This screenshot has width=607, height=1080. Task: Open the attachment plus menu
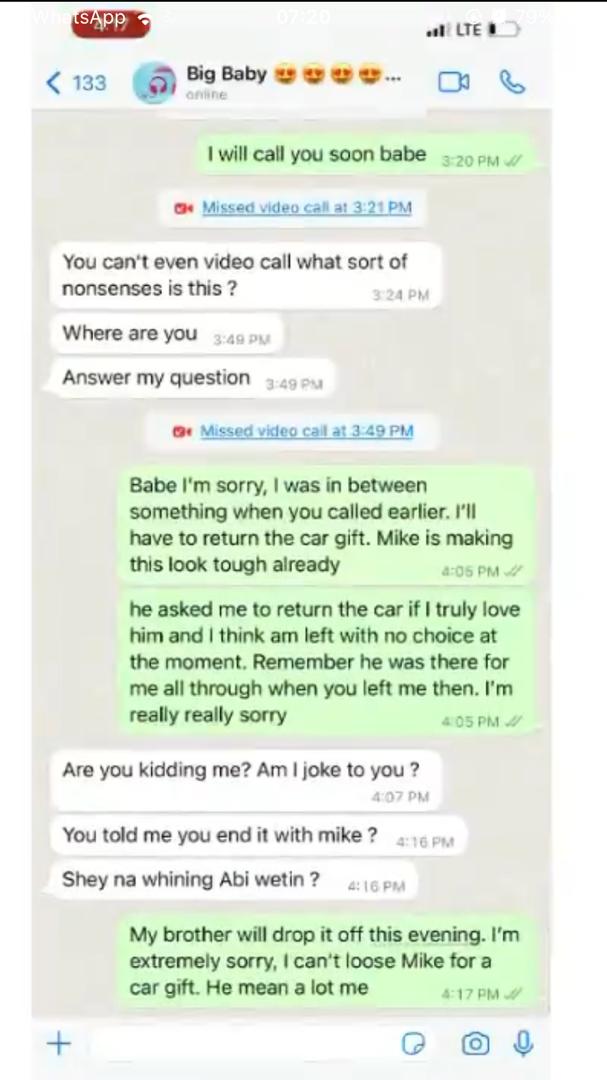coord(59,1043)
